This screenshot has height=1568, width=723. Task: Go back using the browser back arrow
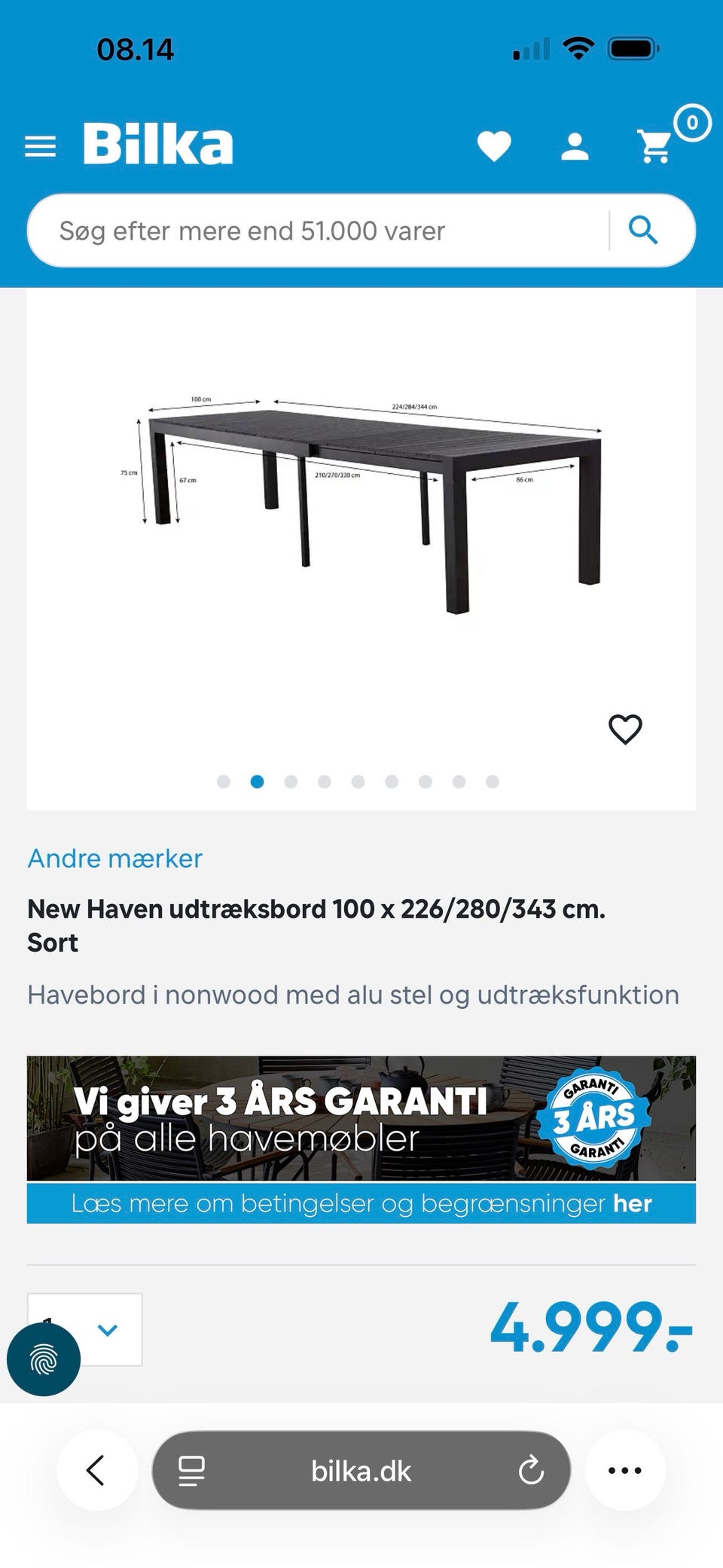click(97, 1469)
